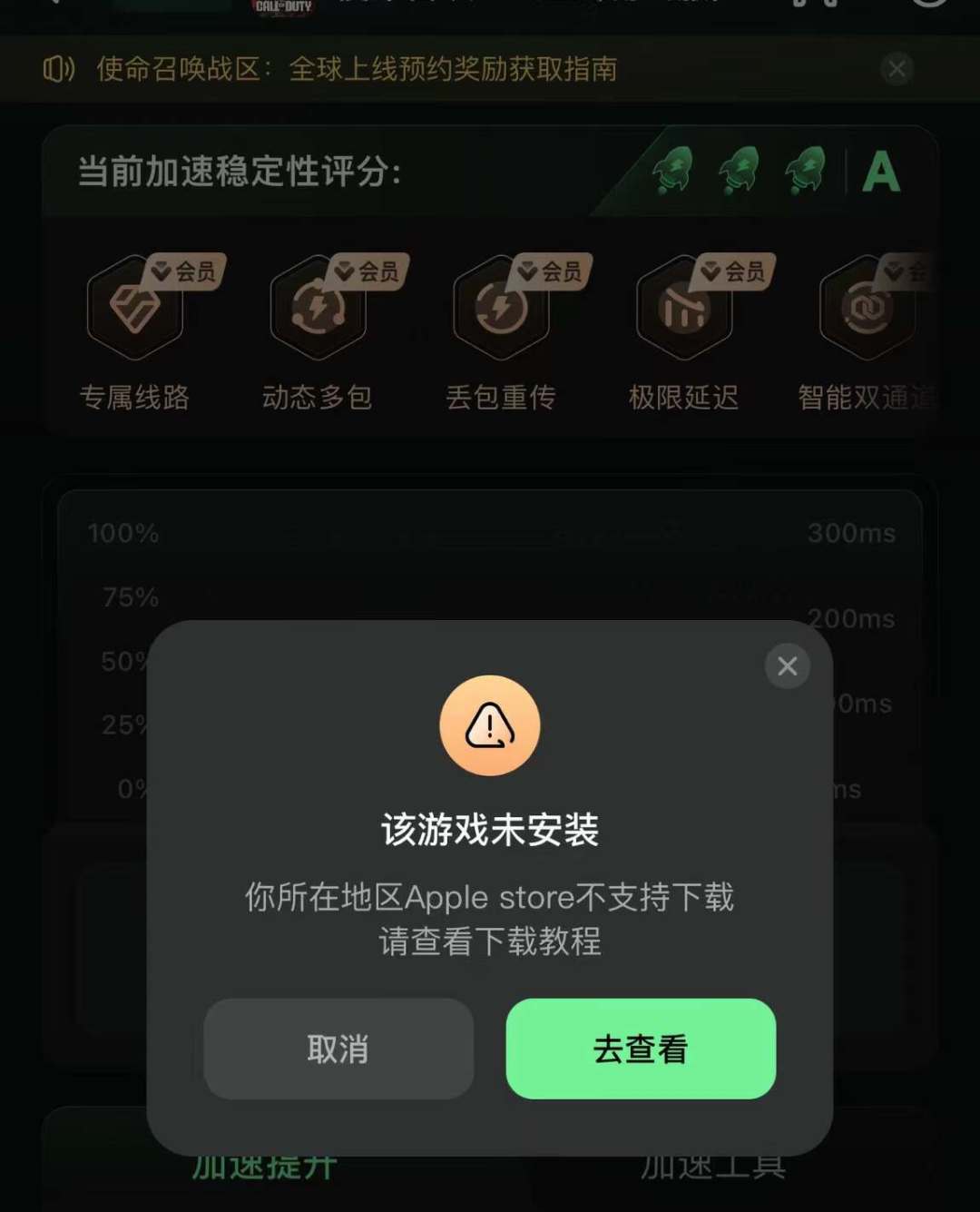Tap the back arrow at top left

coord(56,5)
